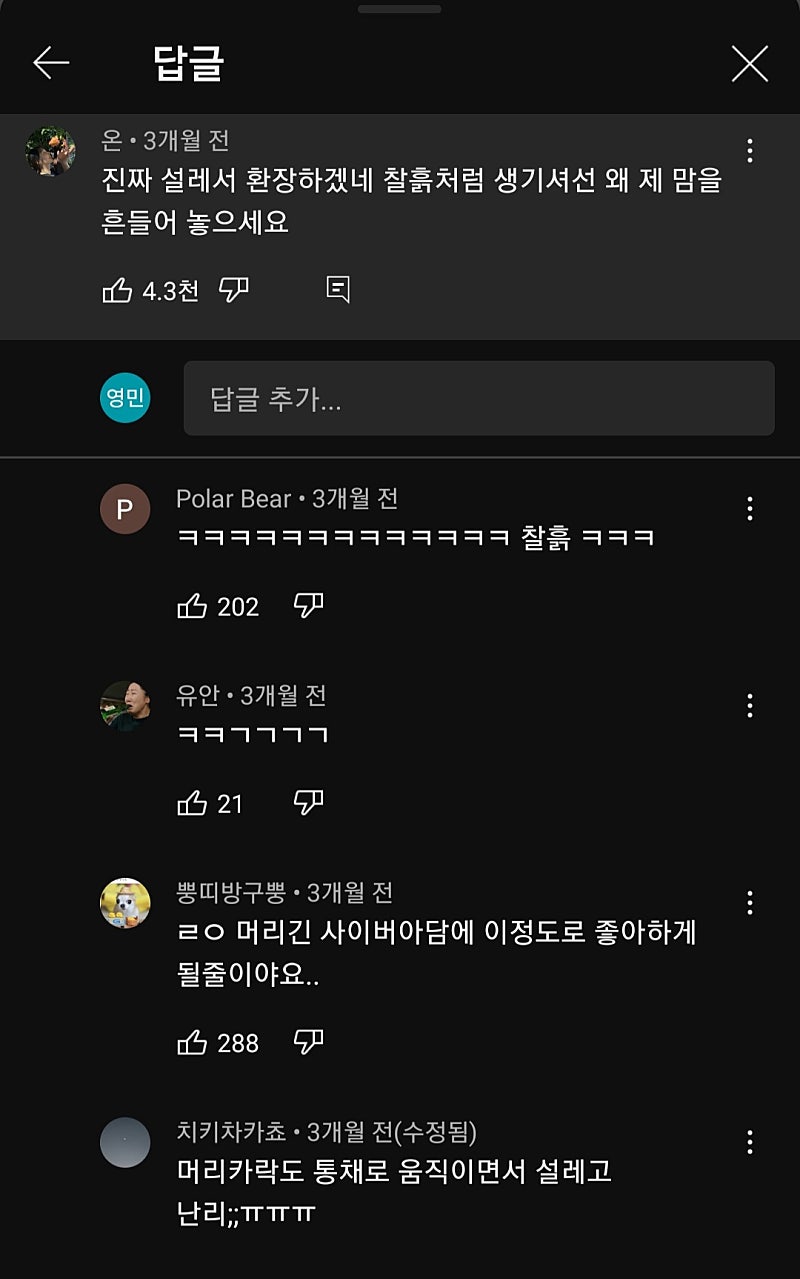Open 뽕띠방구뽕's profile avatar
800x1279 pixels.
point(125,903)
